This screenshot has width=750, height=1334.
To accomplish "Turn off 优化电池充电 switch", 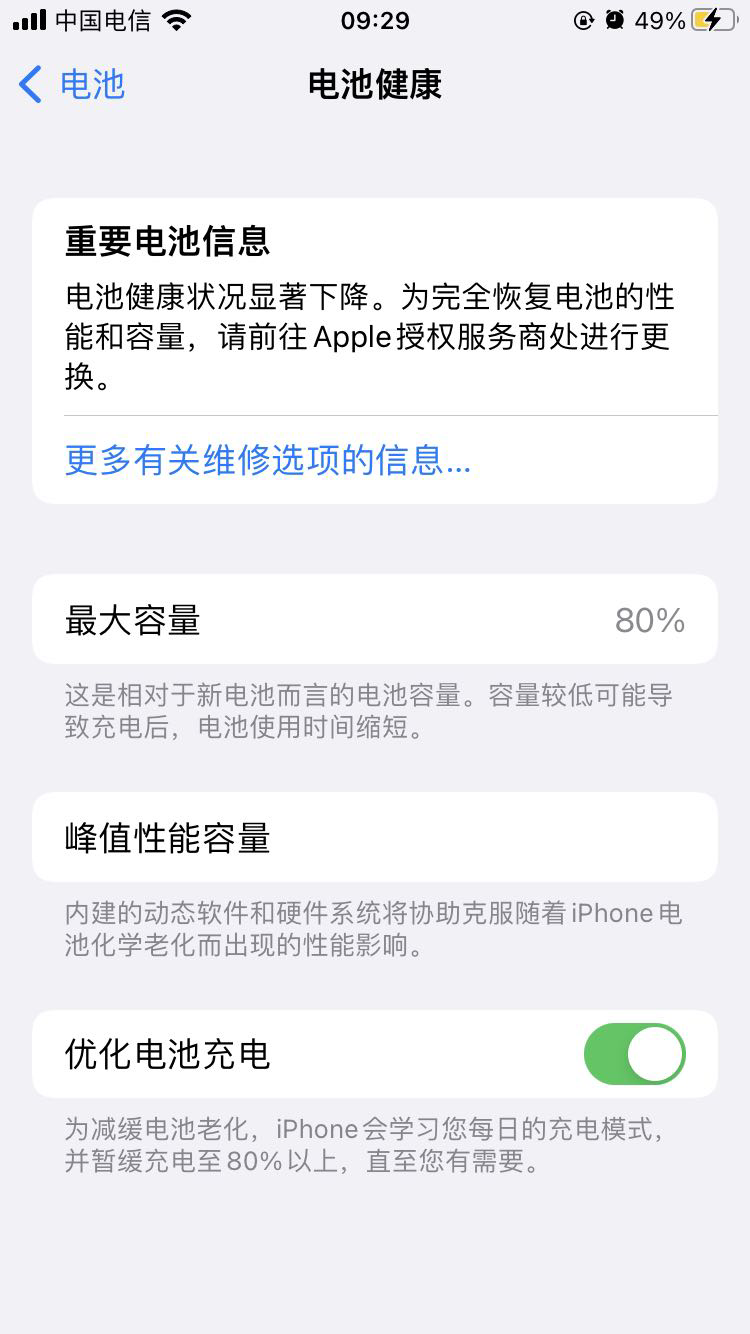I will pyautogui.click(x=634, y=1054).
